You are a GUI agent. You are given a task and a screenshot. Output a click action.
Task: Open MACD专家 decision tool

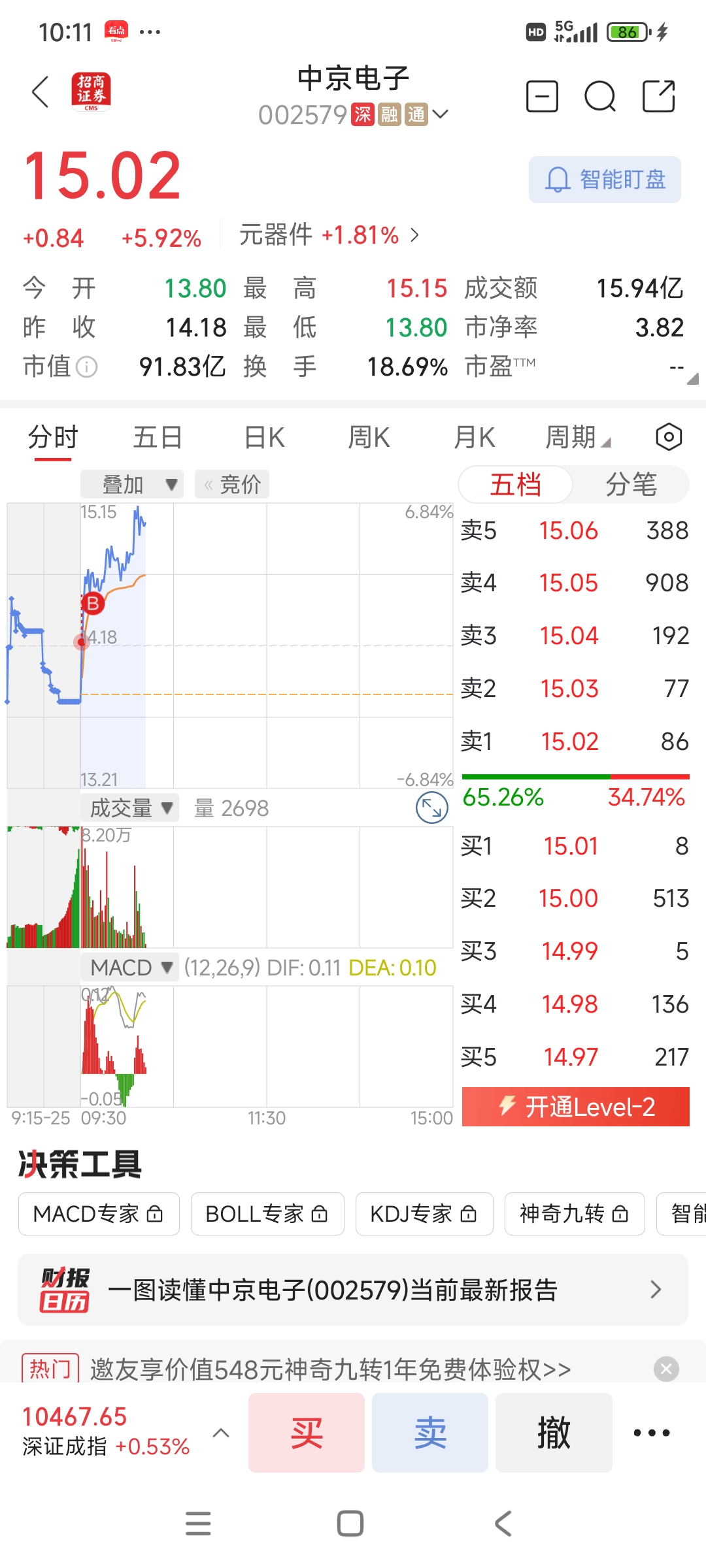click(99, 1214)
